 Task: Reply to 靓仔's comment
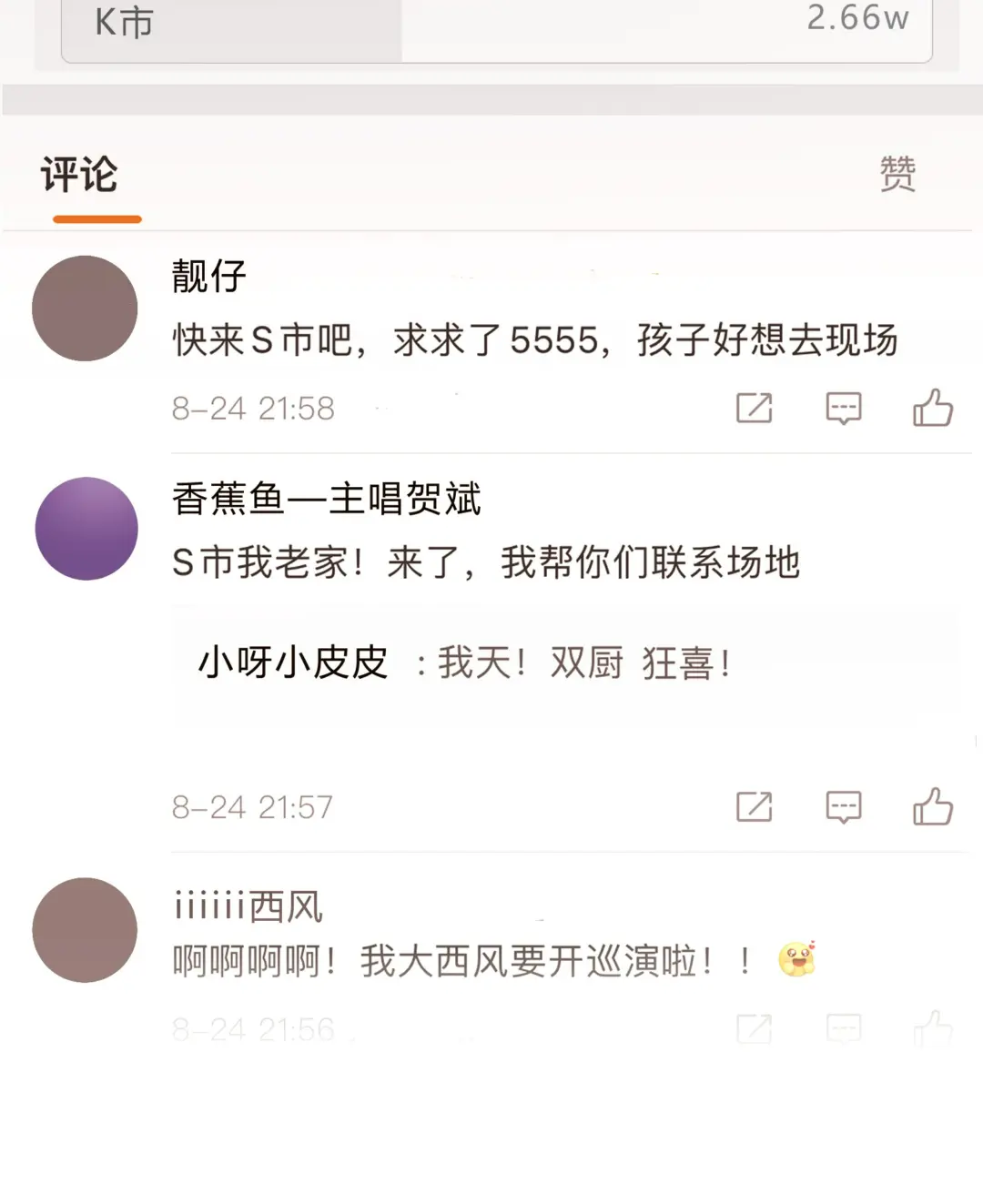pyautogui.click(x=843, y=409)
